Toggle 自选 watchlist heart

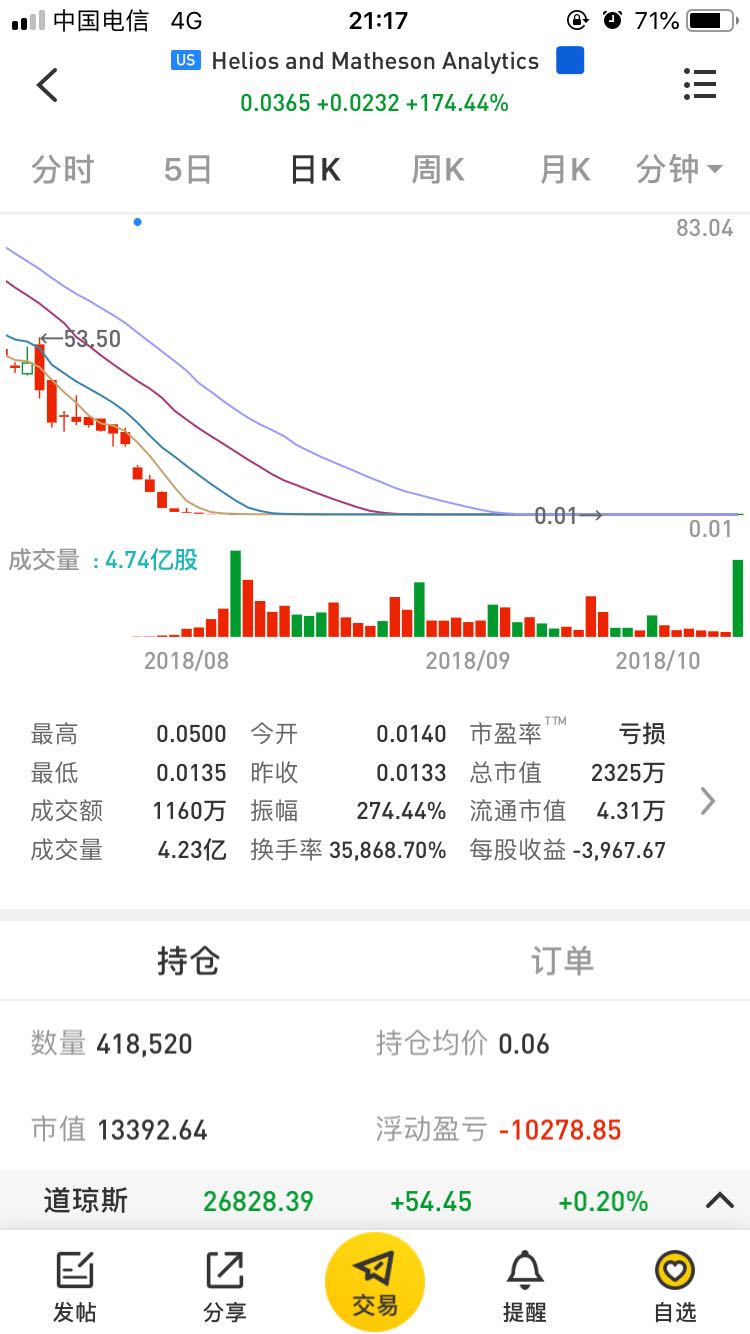coord(675,1287)
